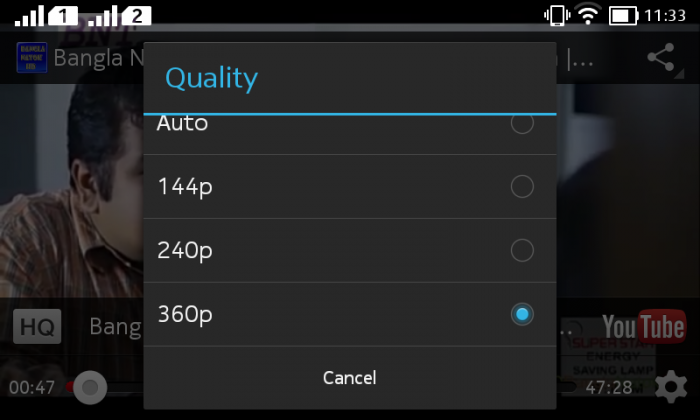Open the settings gear icon
This screenshot has height=420, width=700.
(x=669, y=386)
